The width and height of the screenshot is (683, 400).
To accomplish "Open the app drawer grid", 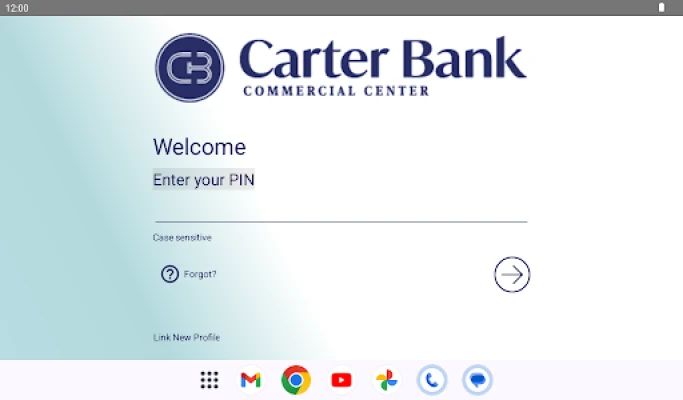I will (209, 380).
